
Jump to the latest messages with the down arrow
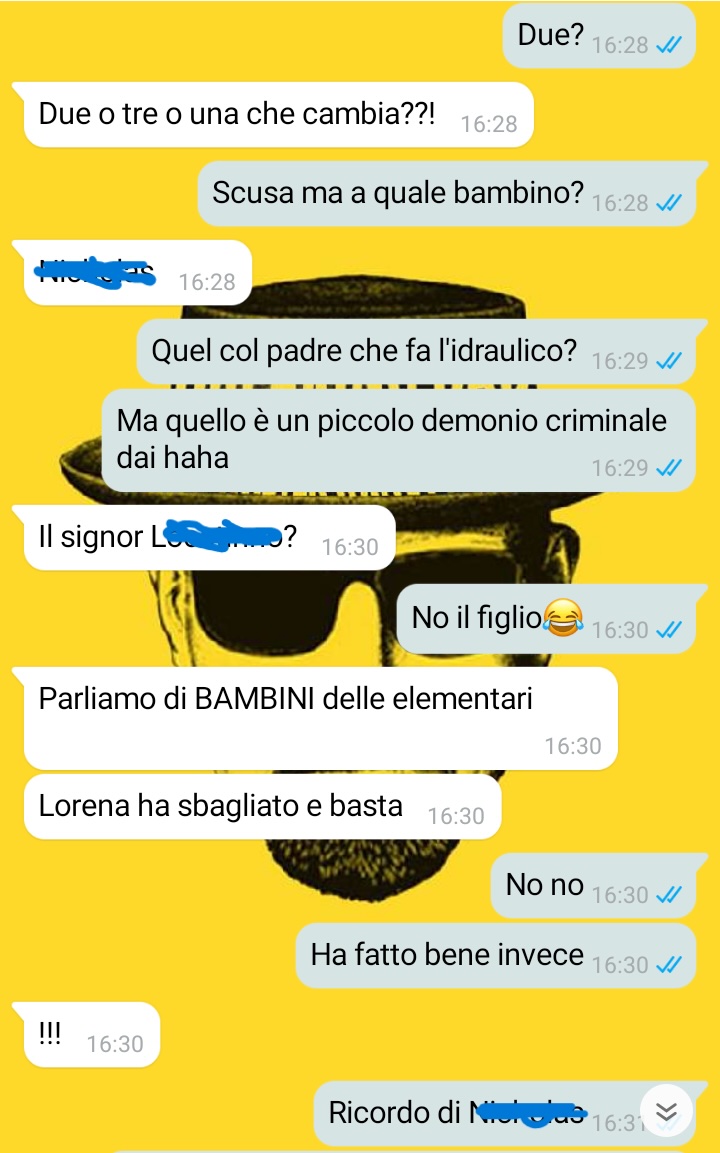click(x=666, y=1111)
